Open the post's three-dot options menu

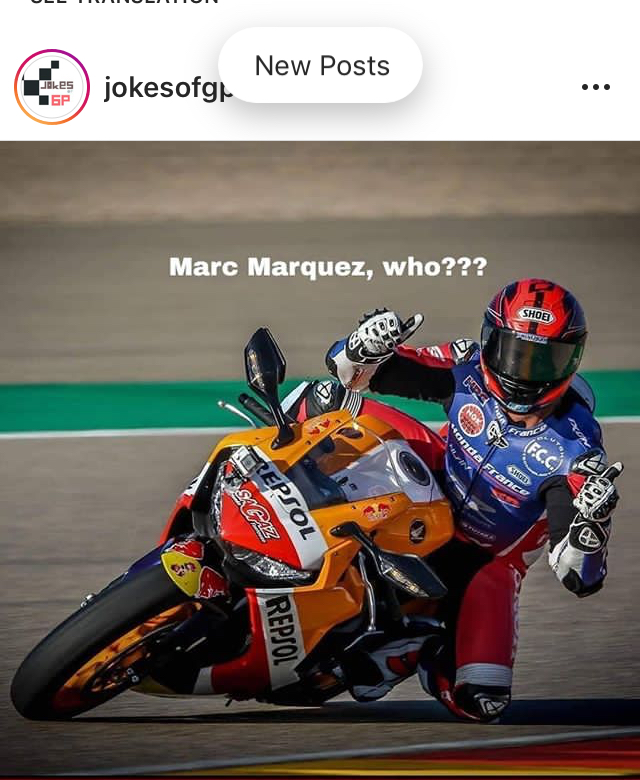595,88
